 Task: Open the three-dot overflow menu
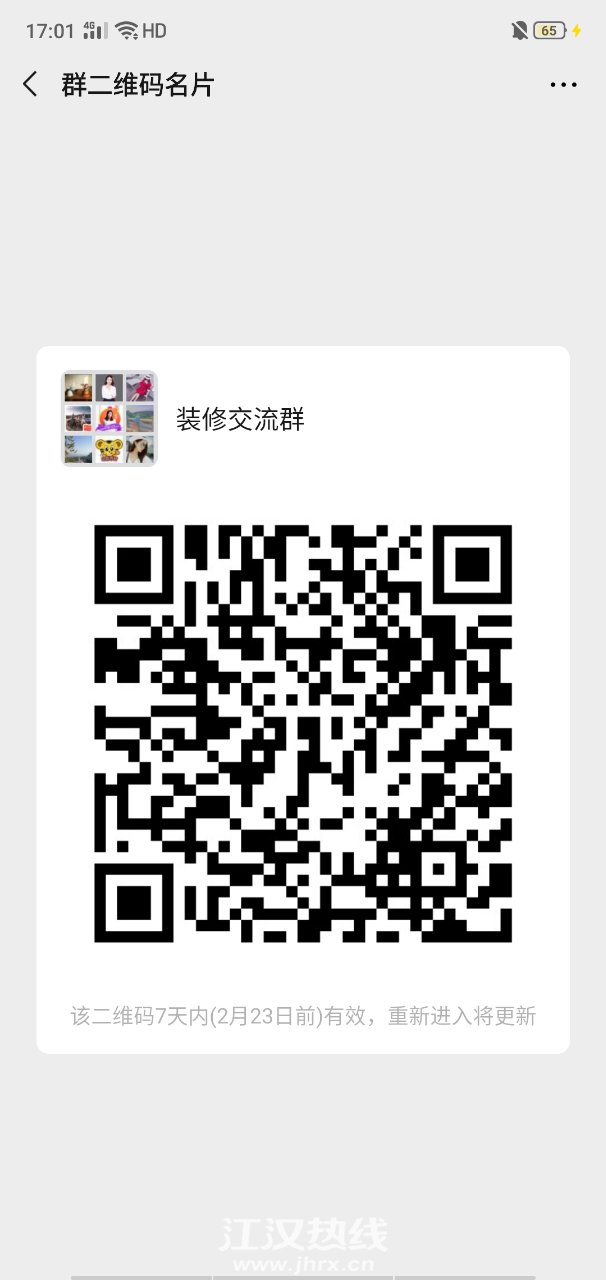pos(563,86)
